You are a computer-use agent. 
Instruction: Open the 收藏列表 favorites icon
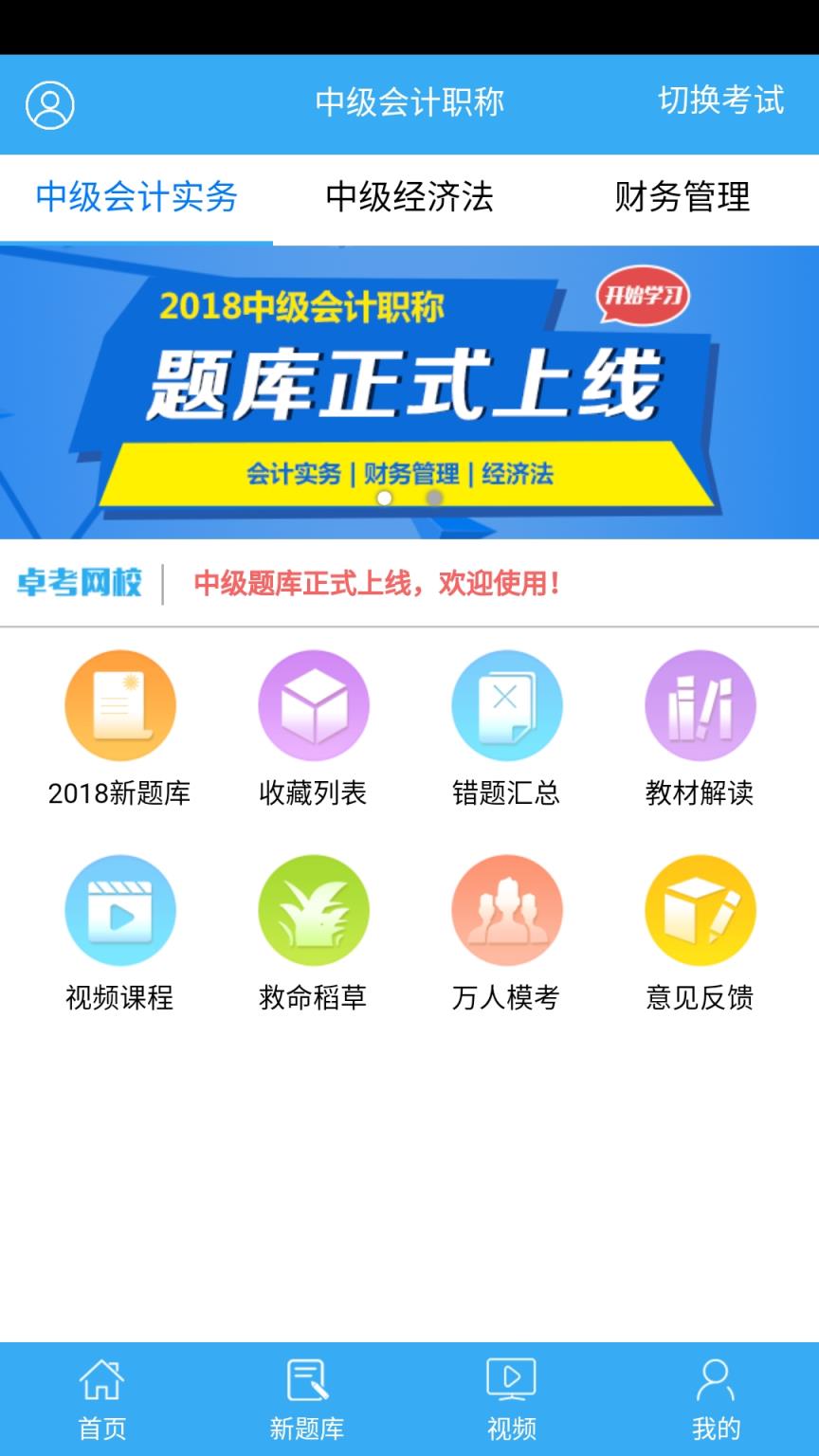click(x=313, y=705)
